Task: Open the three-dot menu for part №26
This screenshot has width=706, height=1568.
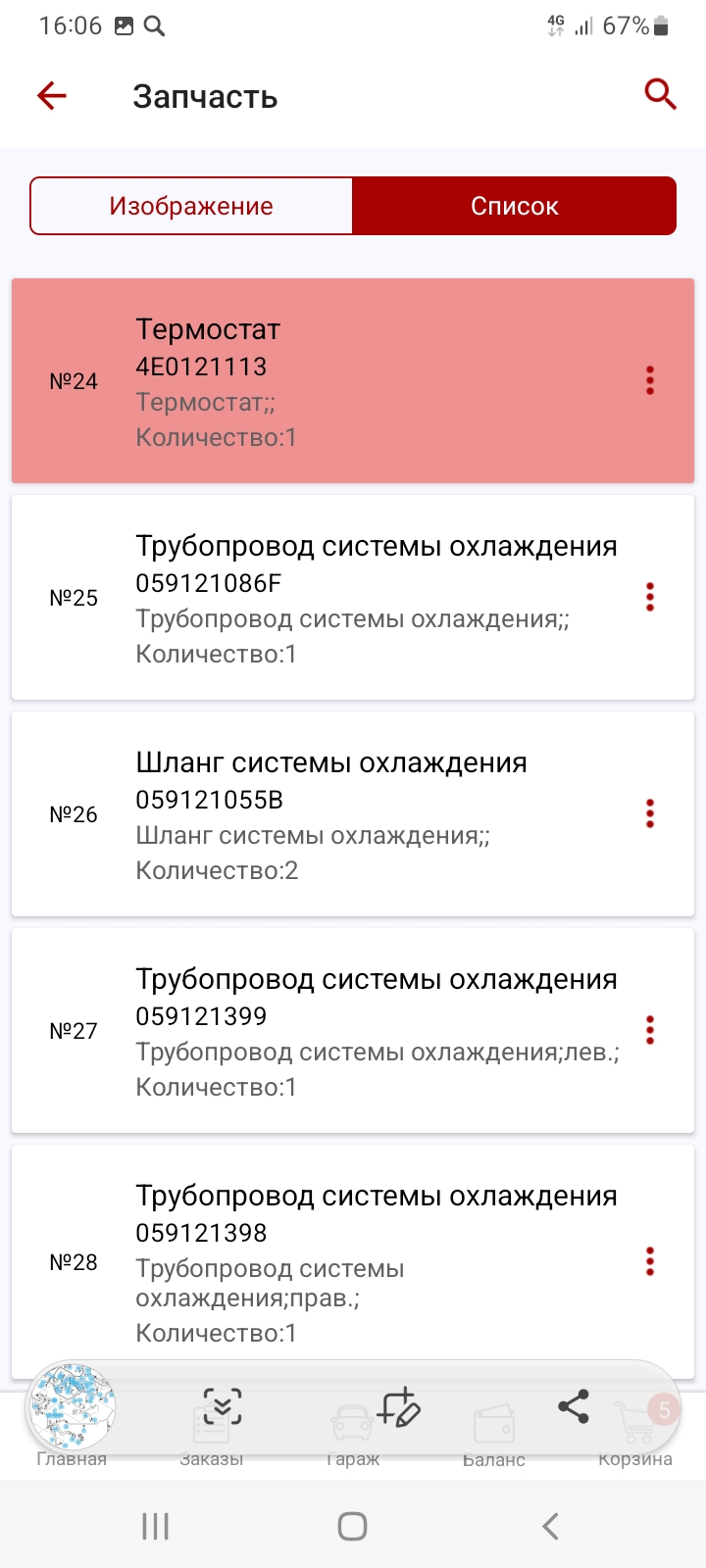Action: point(649,814)
